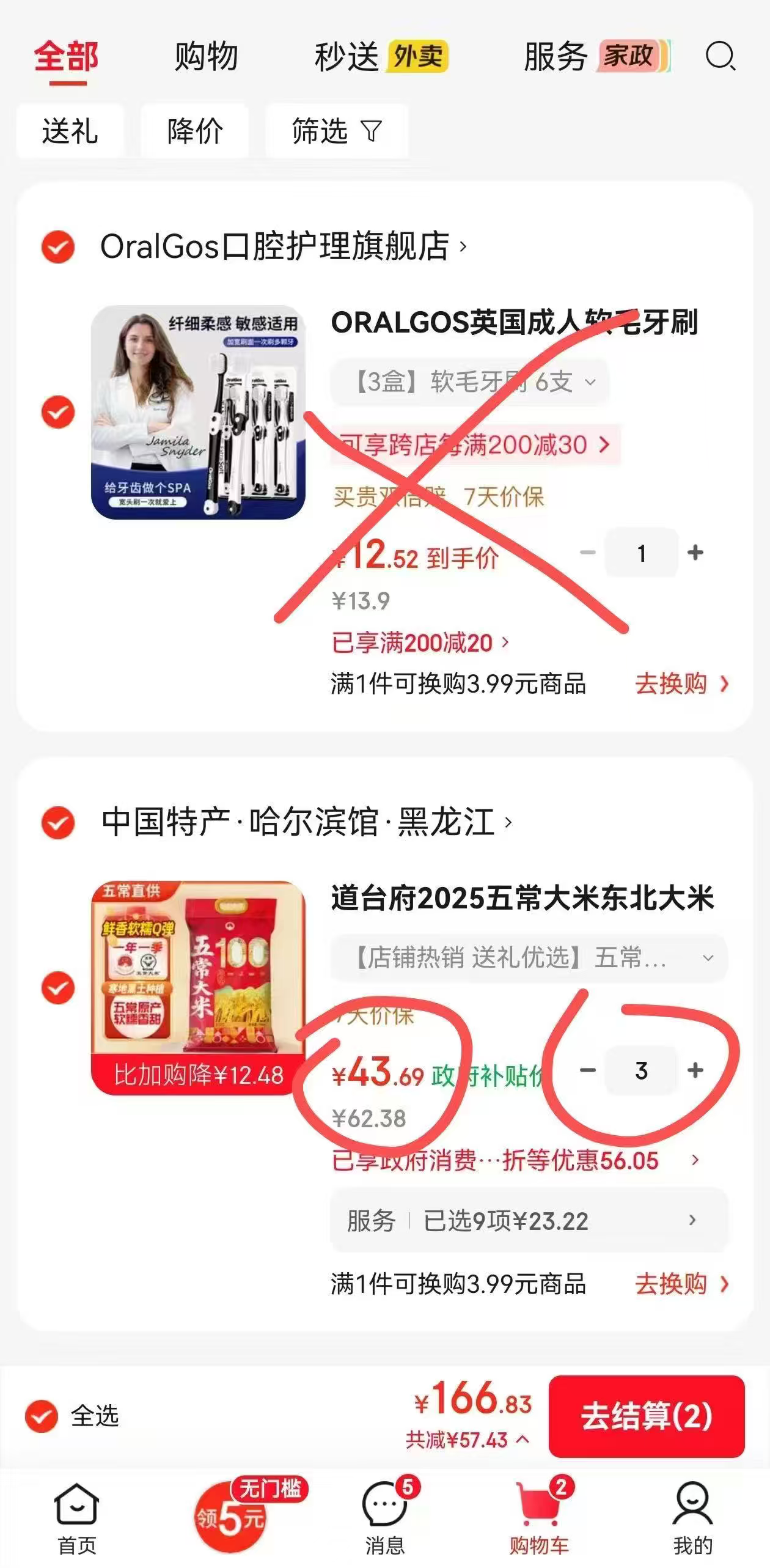Open the 五常大米 product image
This screenshot has width=770, height=1568.
[198, 987]
